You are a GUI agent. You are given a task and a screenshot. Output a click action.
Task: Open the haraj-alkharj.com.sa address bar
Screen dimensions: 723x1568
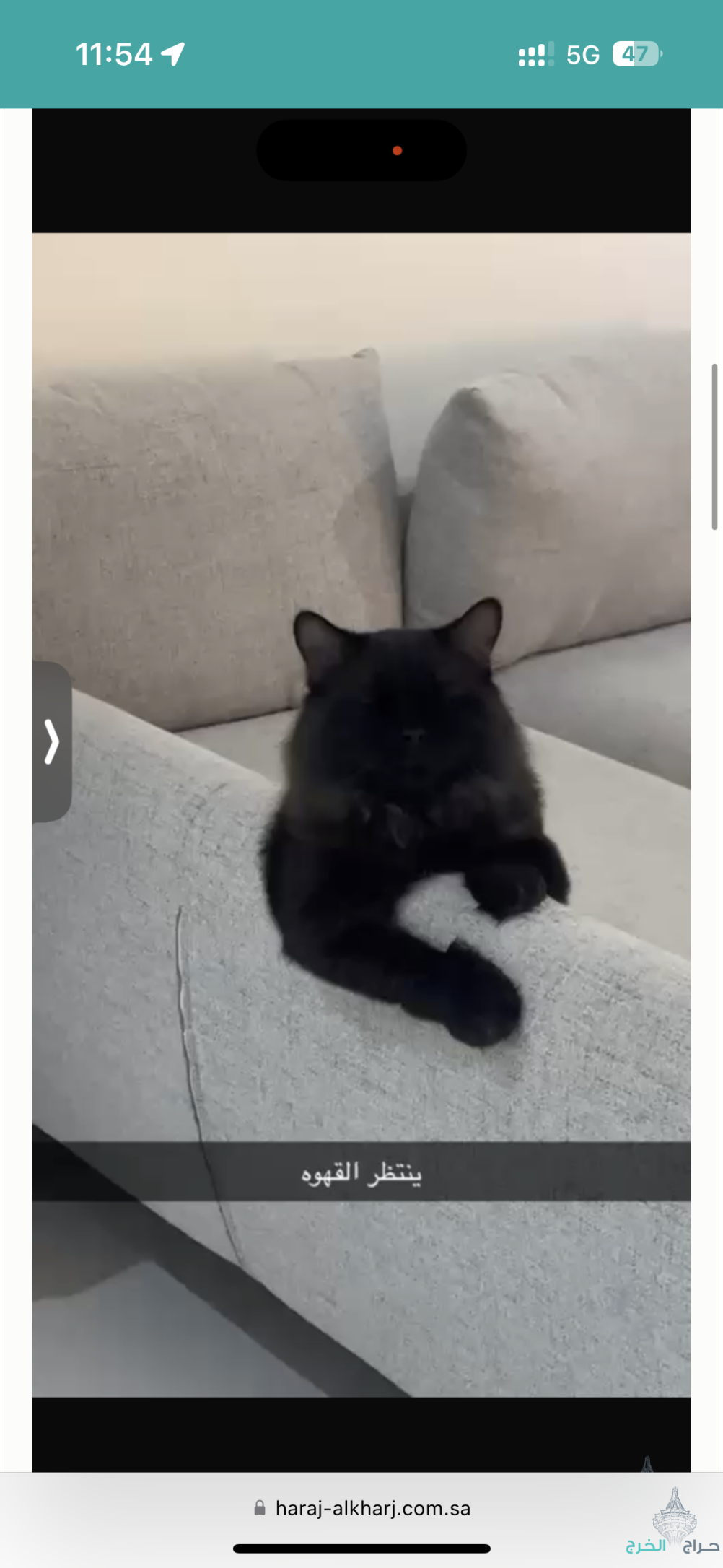pyautogui.click(x=362, y=1507)
